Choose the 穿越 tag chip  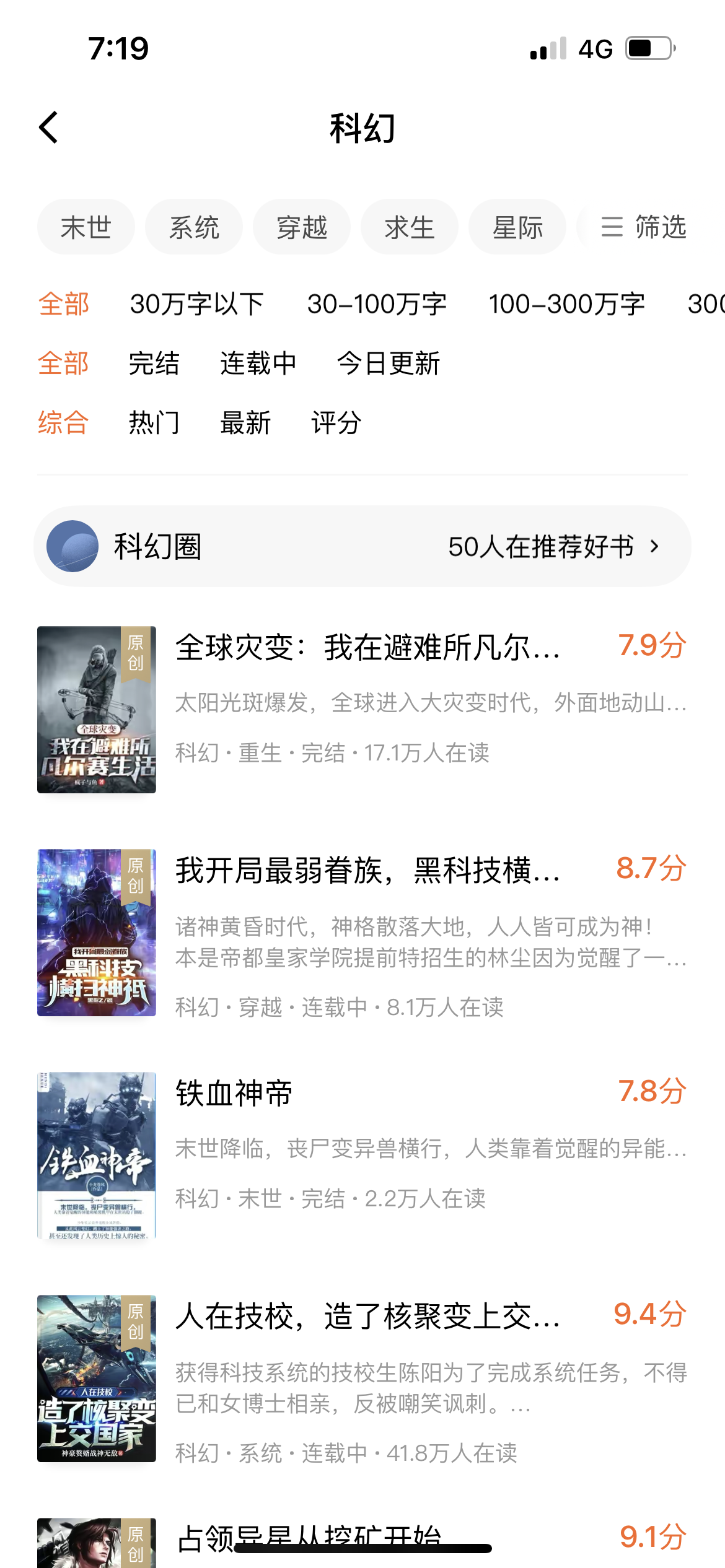point(302,227)
